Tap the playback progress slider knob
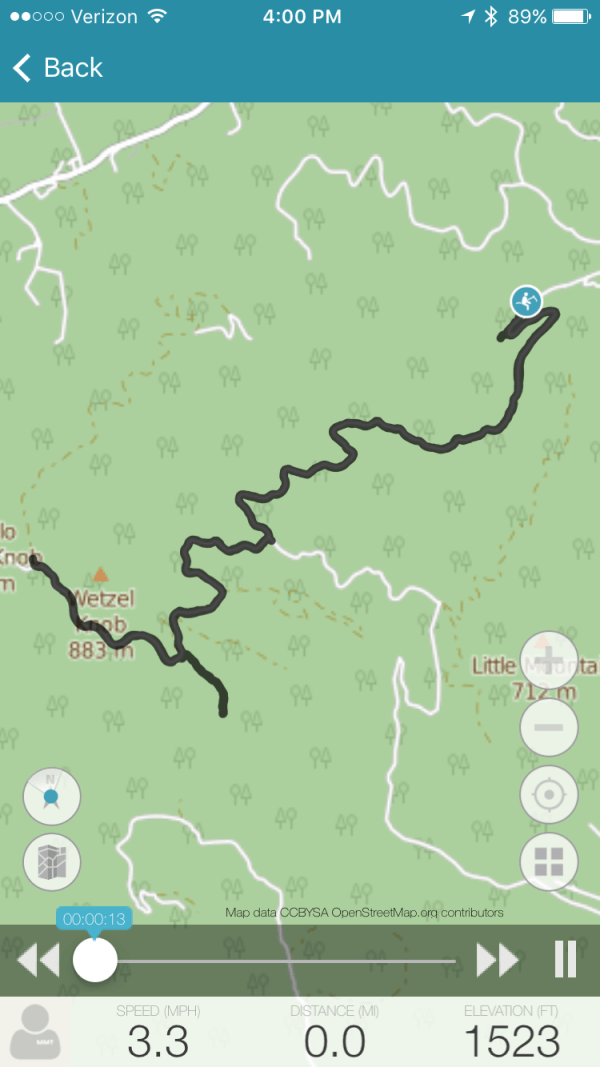Viewport: 600px width, 1067px height. (x=95, y=961)
